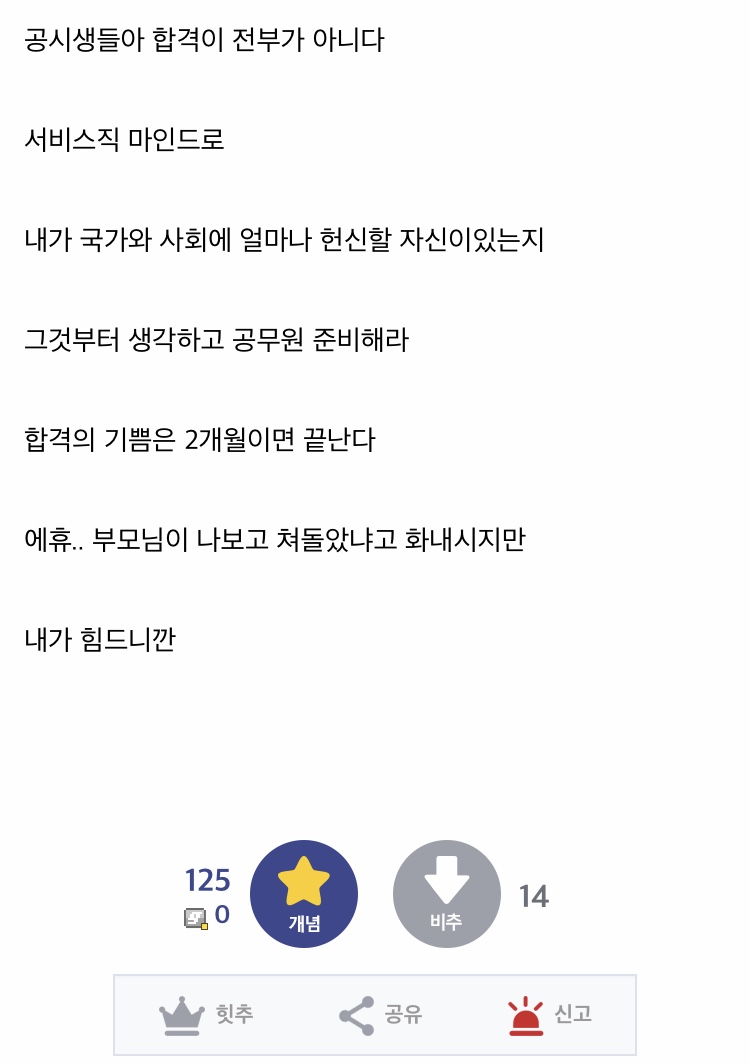Tap the 힛추 crown button
This screenshot has height=1064, width=750.
click(x=206, y=1015)
